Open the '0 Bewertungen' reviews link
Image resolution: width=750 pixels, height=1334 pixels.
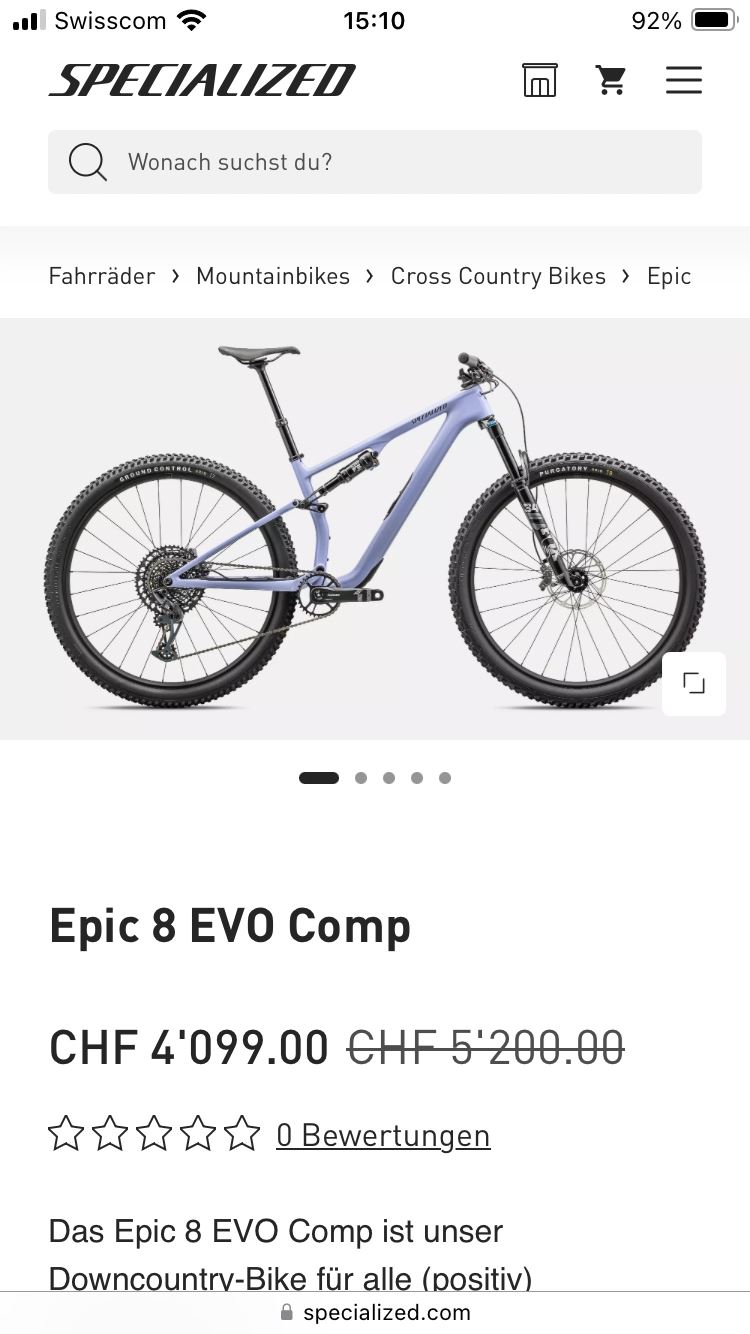click(x=383, y=1135)
